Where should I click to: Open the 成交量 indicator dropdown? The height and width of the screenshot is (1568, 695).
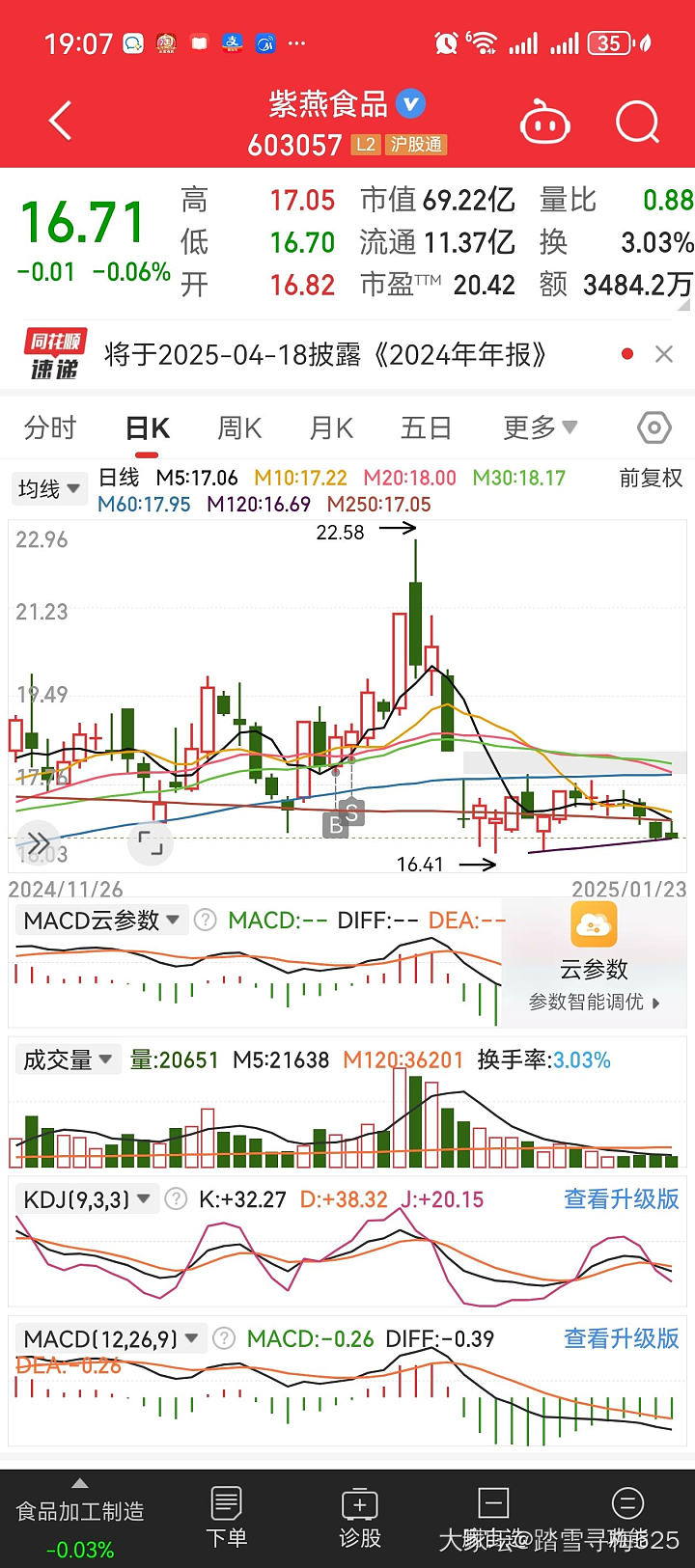tap(68, 1060)
